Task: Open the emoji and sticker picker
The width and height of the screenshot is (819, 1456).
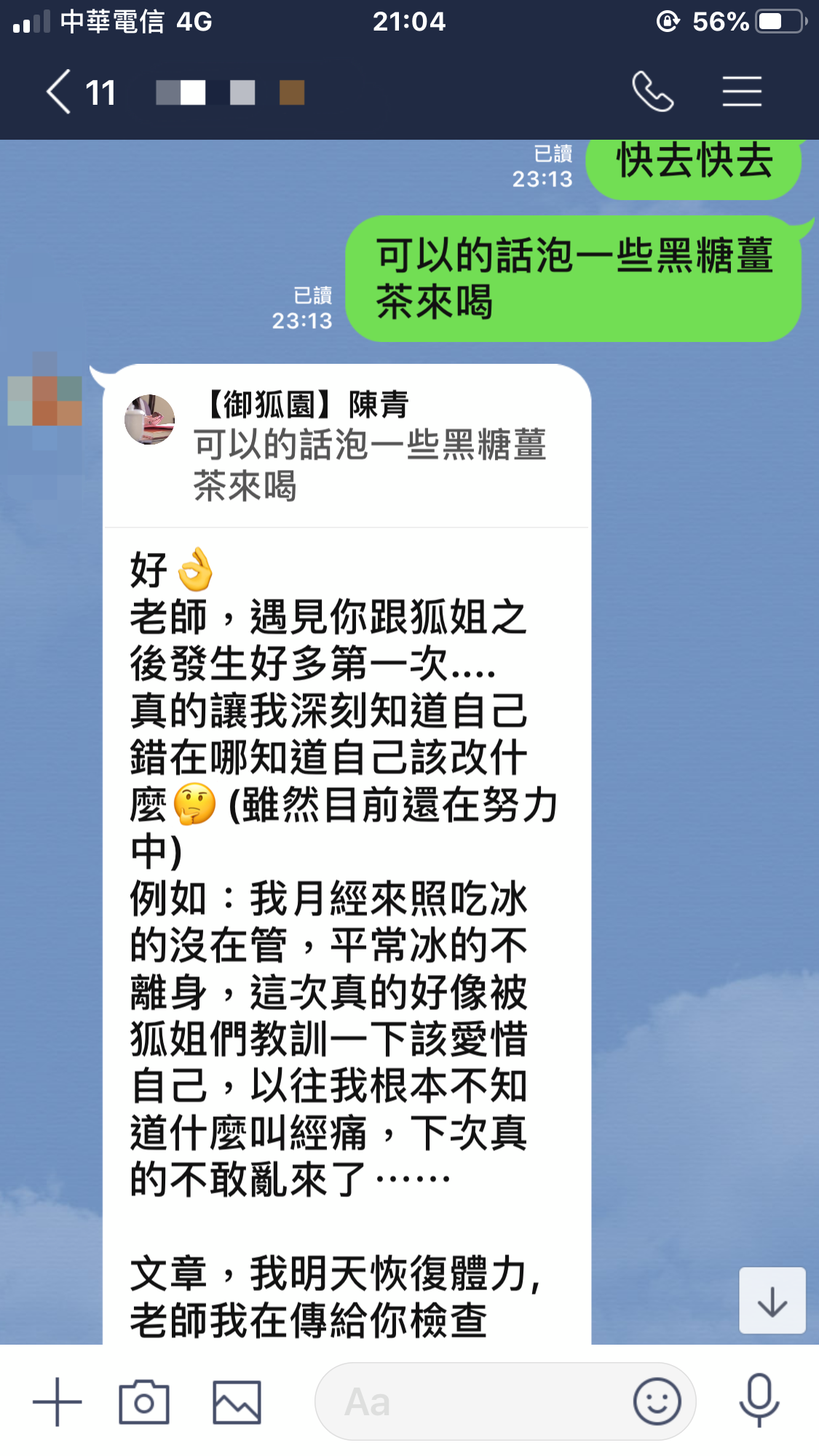Action: pyautogui.click(x=657, y=1401)
